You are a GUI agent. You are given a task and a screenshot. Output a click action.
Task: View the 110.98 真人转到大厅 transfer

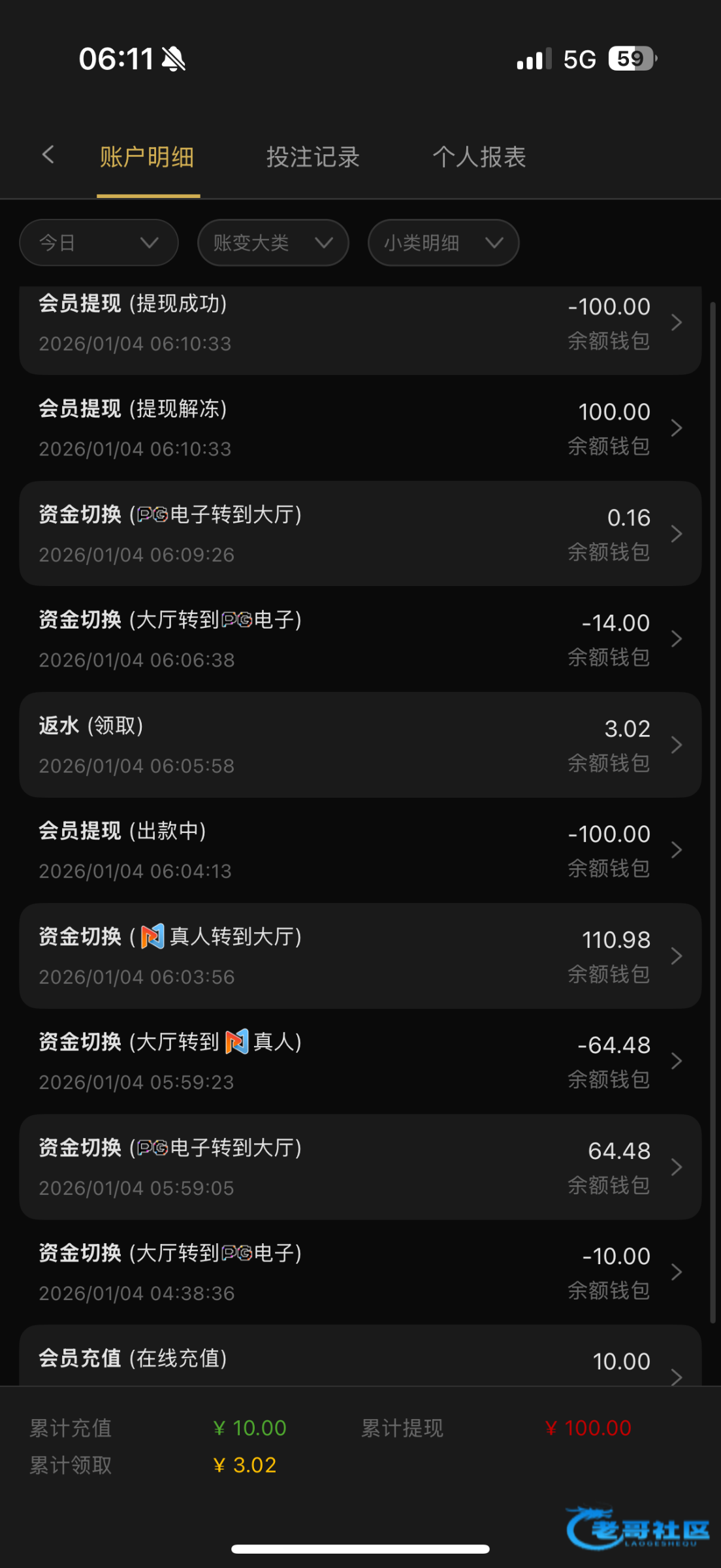(360, 956)
